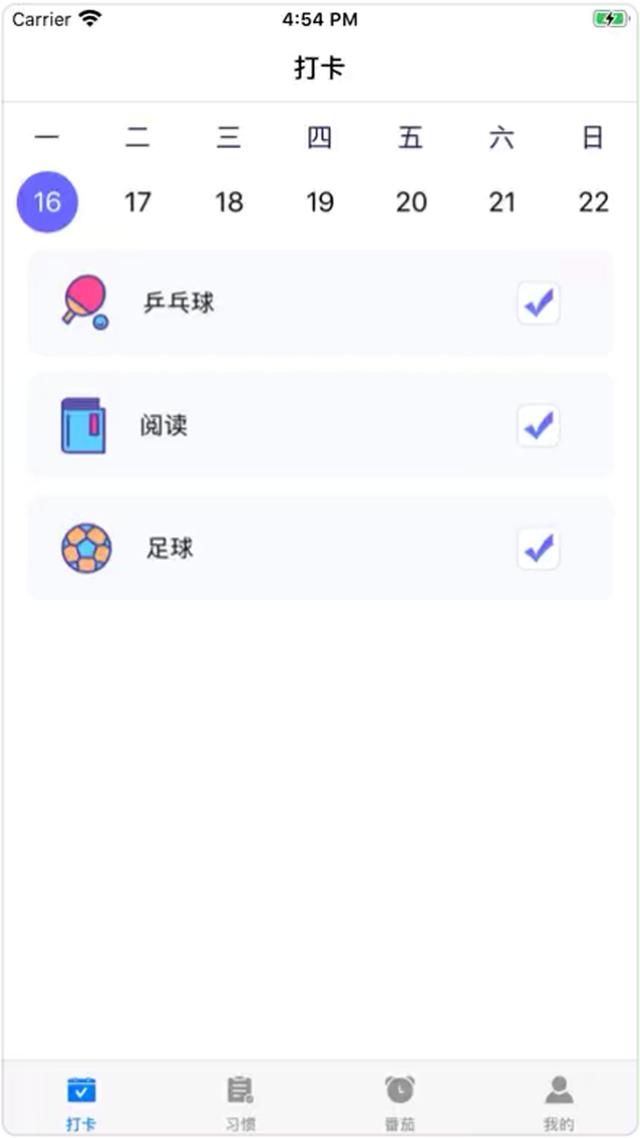Select date 16 in the week calendar
Viewport: 640px width, 1138px height.
tap(47, 202)
